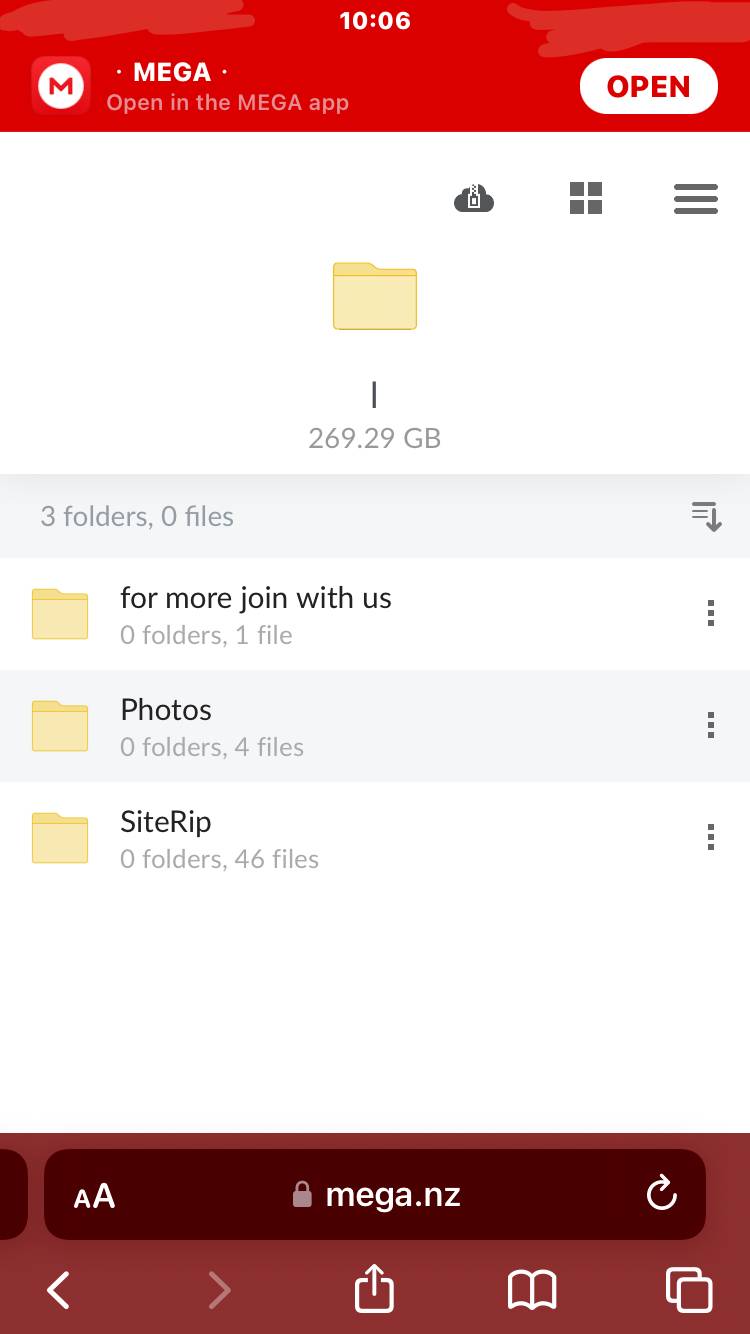
Task: Show options for the SiteRip folder
Action: tap(710, 837)
